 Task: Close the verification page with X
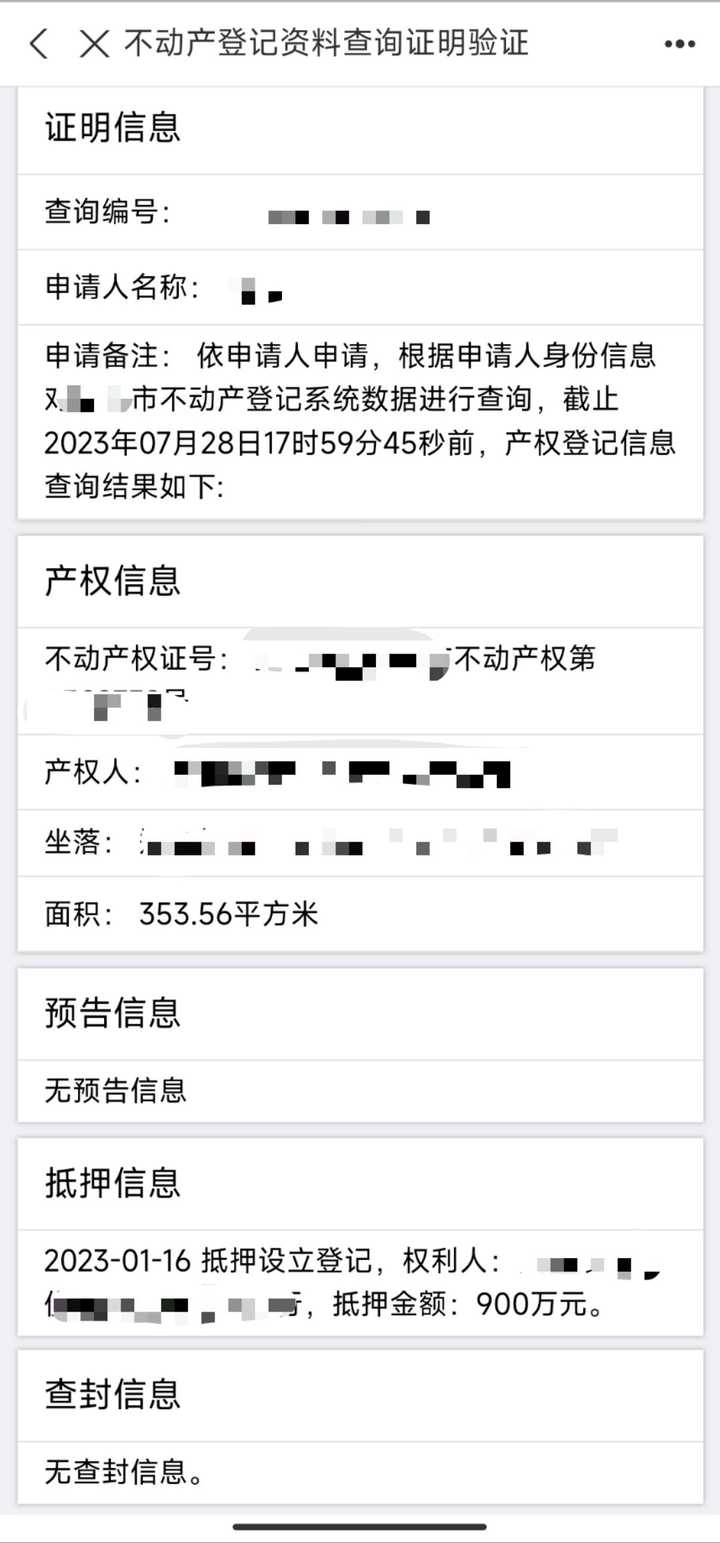click(94, 44)
